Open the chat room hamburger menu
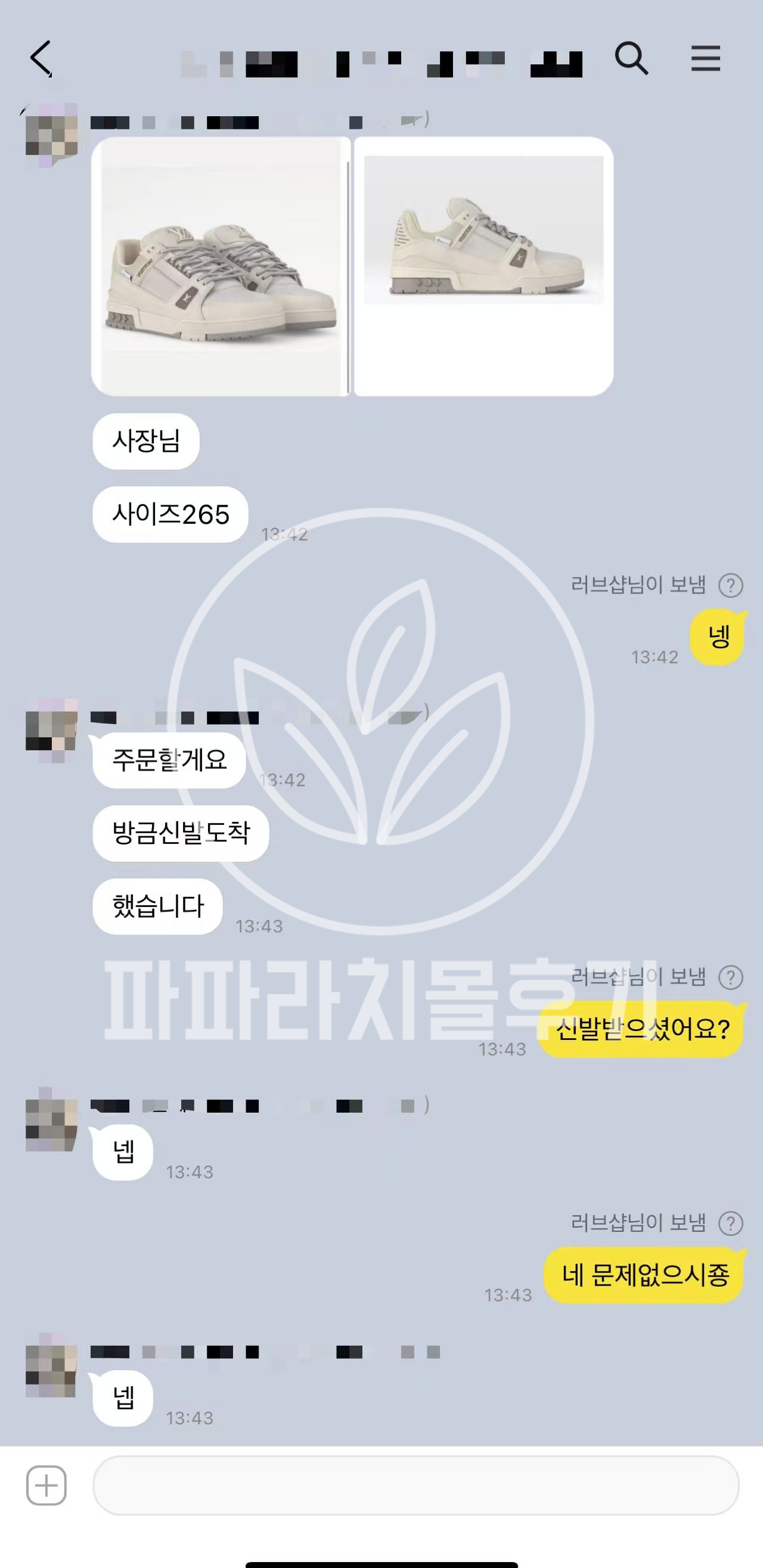Viewport: 763px width, 1568px height. (705, 58)
